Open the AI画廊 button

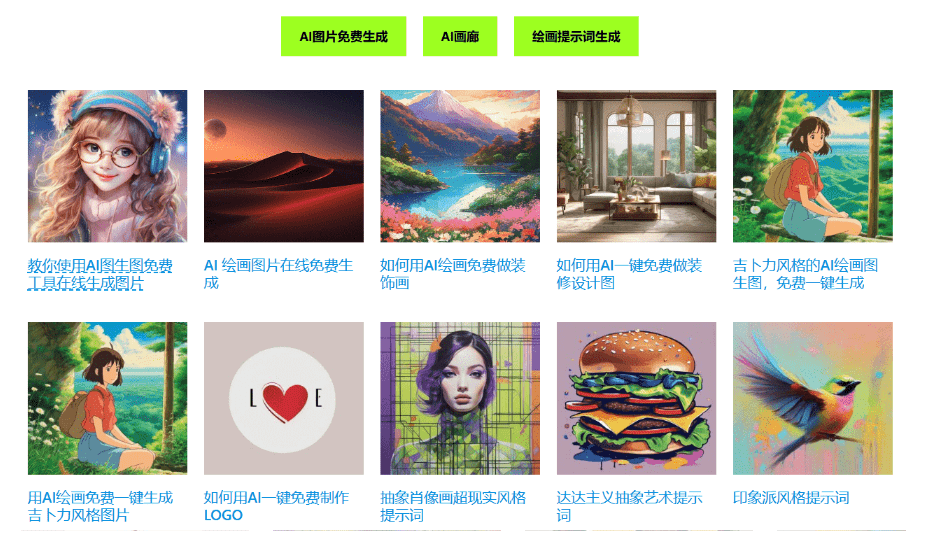click(460, 36)
